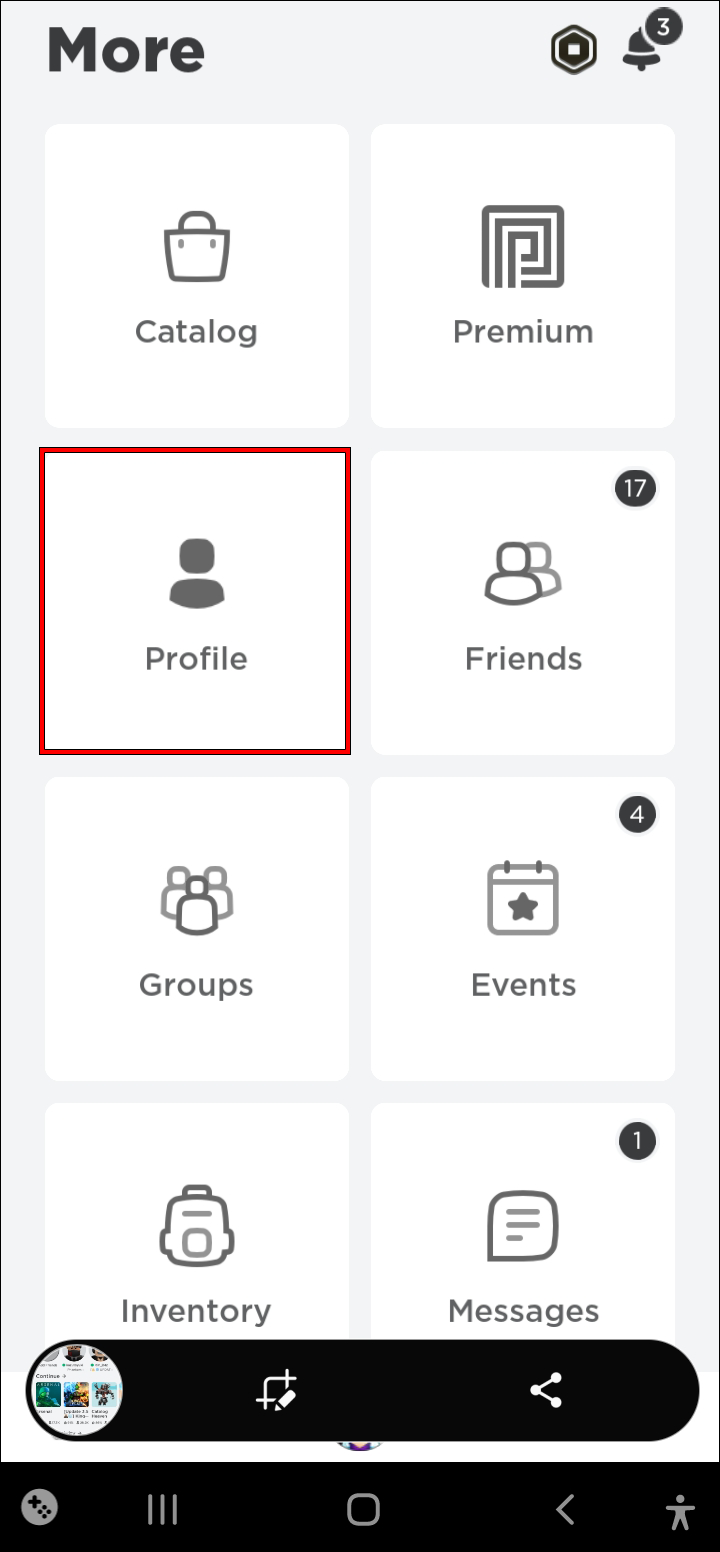
Task: Go to your Profile
Action: [196, 602]
